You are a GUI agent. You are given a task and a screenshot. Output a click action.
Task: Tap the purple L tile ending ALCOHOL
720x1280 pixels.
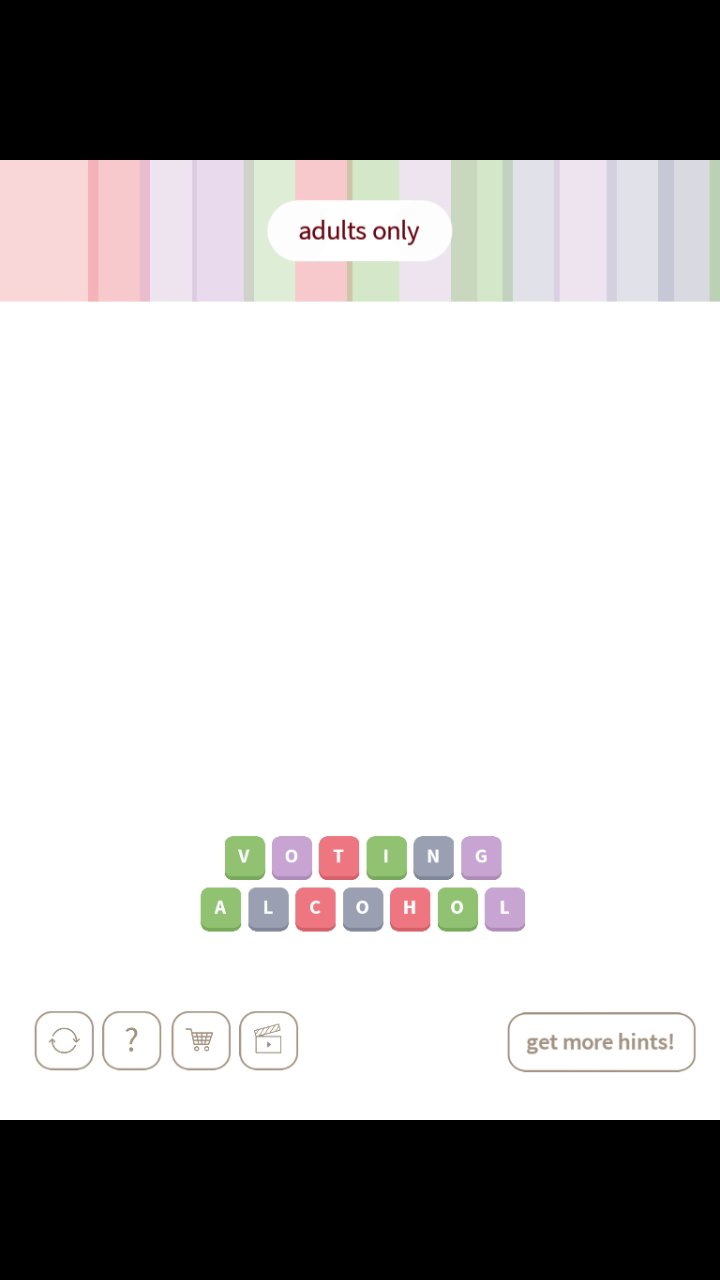click(504, 909)
